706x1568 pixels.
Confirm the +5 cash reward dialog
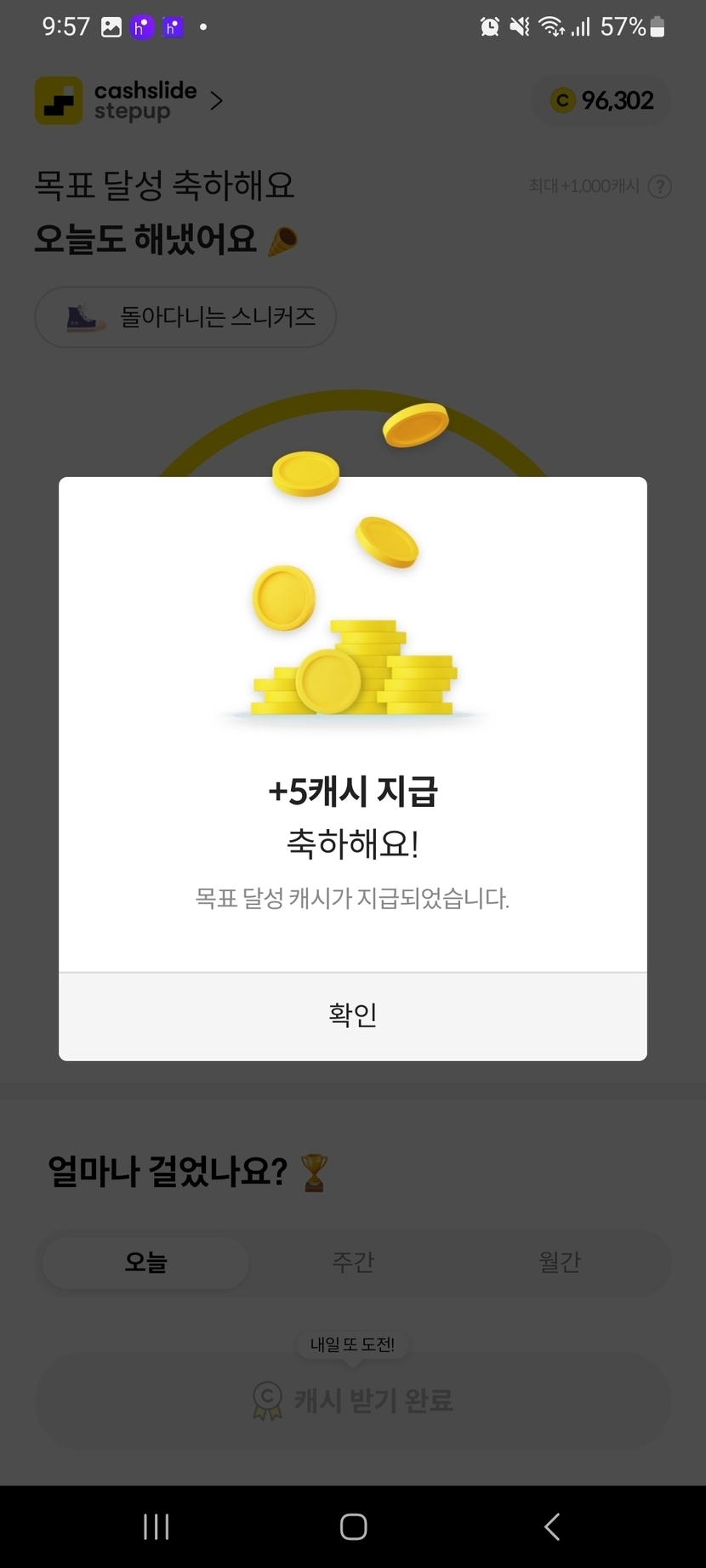point(352,1015)
